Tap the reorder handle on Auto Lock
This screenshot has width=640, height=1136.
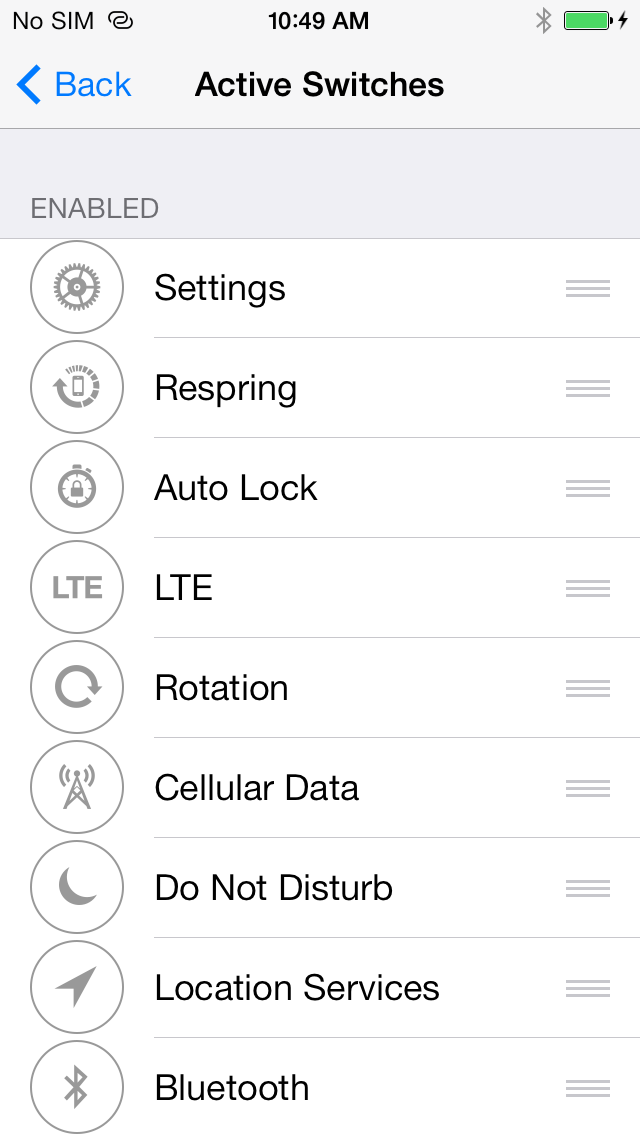(x=588, y=488)
